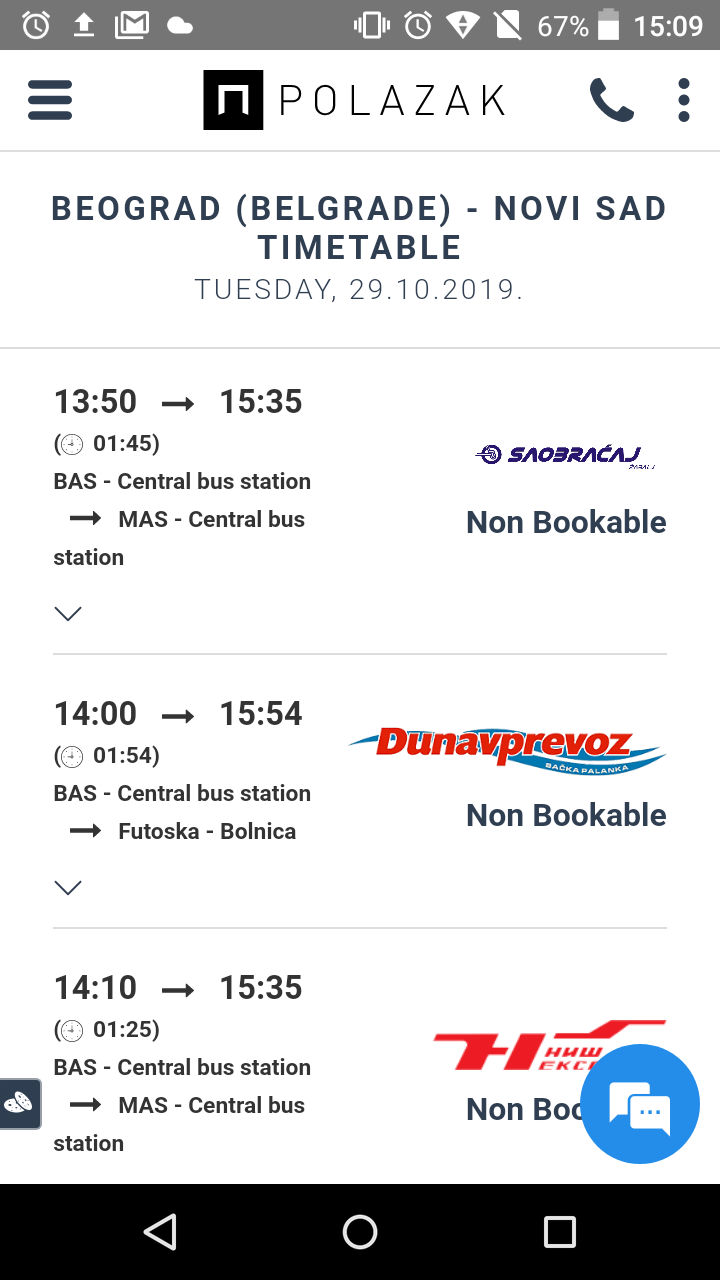Go back with the system back button

click(160, 1232)
